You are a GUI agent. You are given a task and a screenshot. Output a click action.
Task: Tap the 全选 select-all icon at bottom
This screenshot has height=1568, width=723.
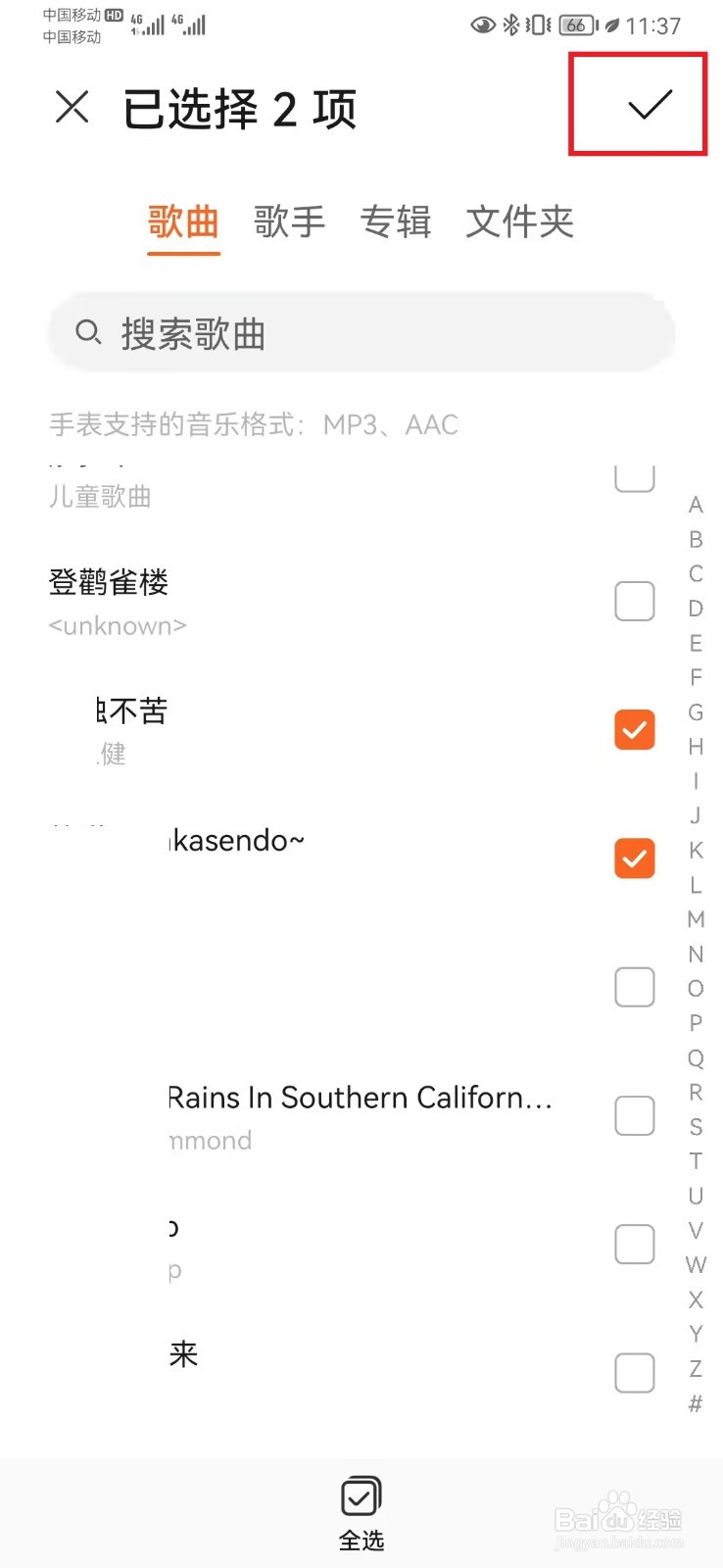coord(361,1496)
